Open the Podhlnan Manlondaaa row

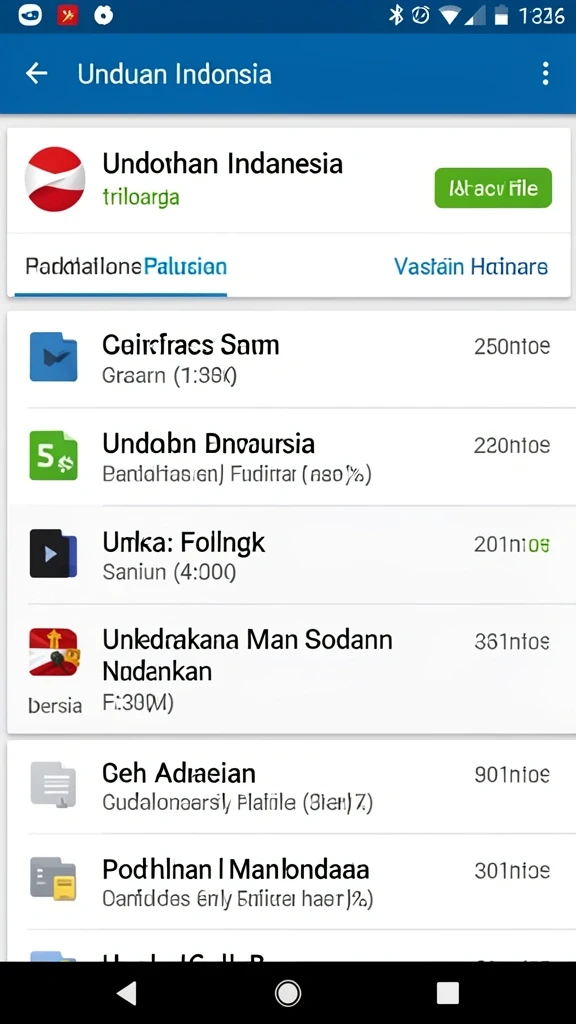288,882
